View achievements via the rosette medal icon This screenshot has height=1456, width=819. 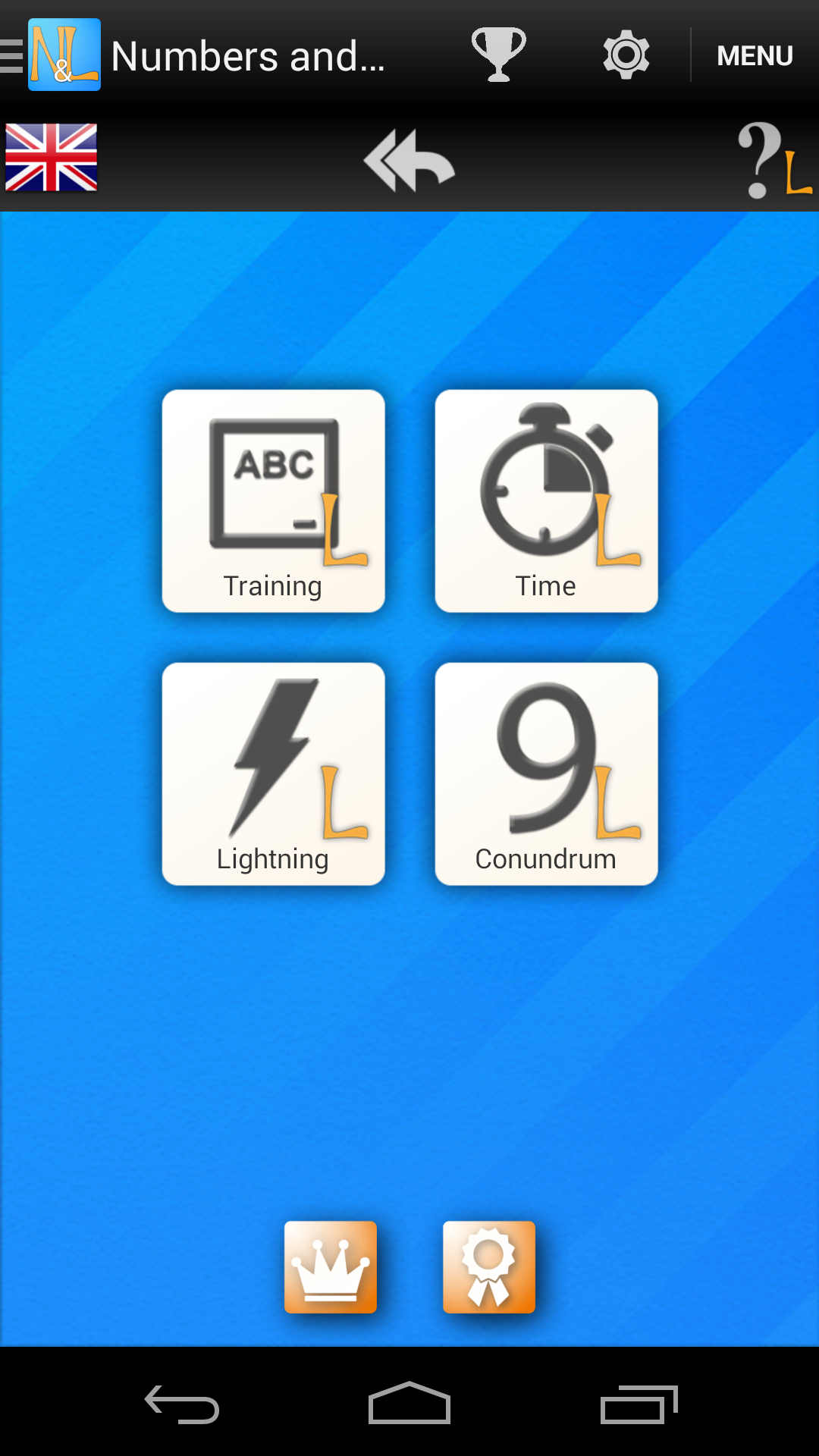[489, 1267]
